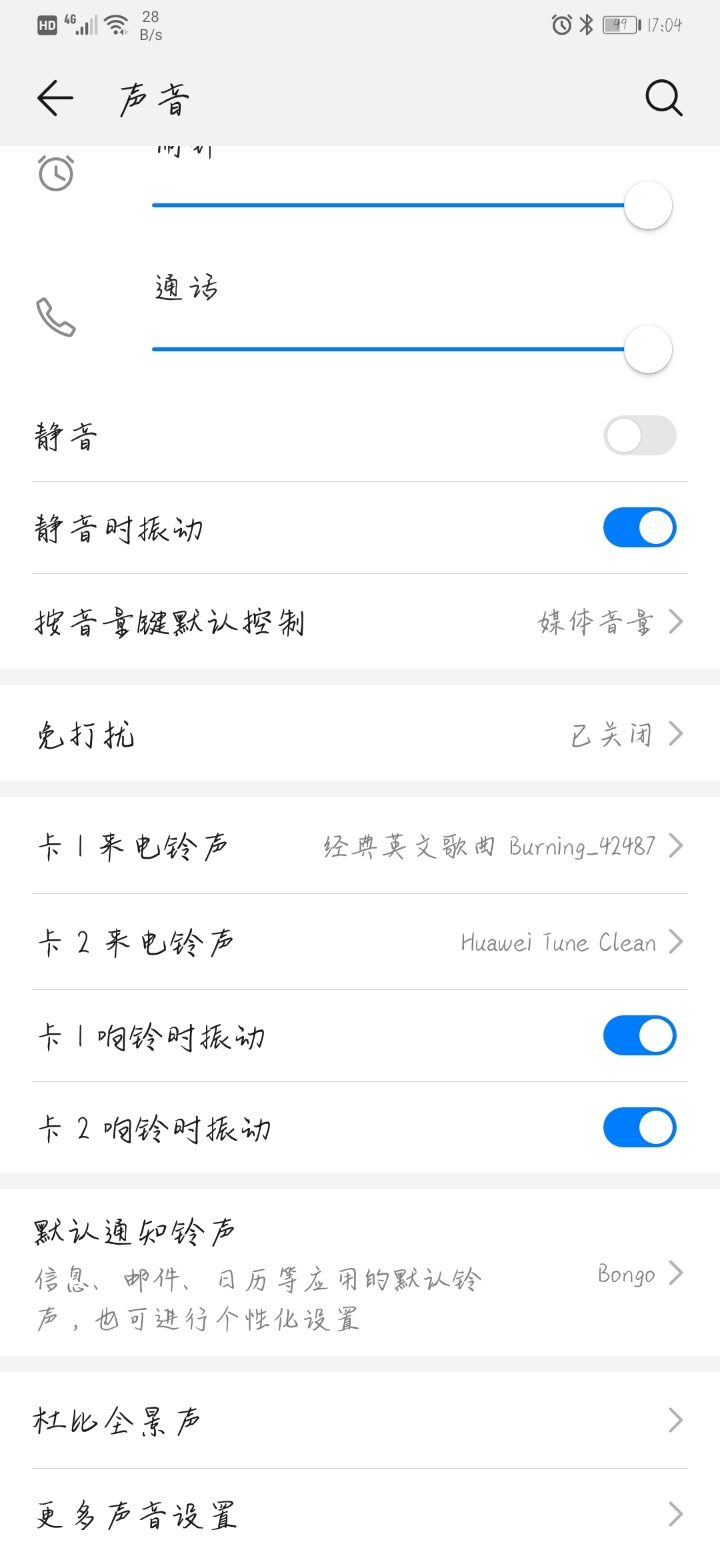The height and width of the screenshot is (1560, 720).
Task: Go back from the 声音 settings
Action: (x=55, y=98)
